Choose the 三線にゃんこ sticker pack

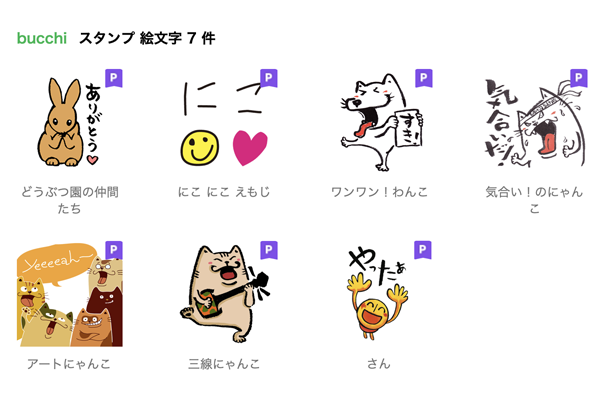click(x=223, y=296)
